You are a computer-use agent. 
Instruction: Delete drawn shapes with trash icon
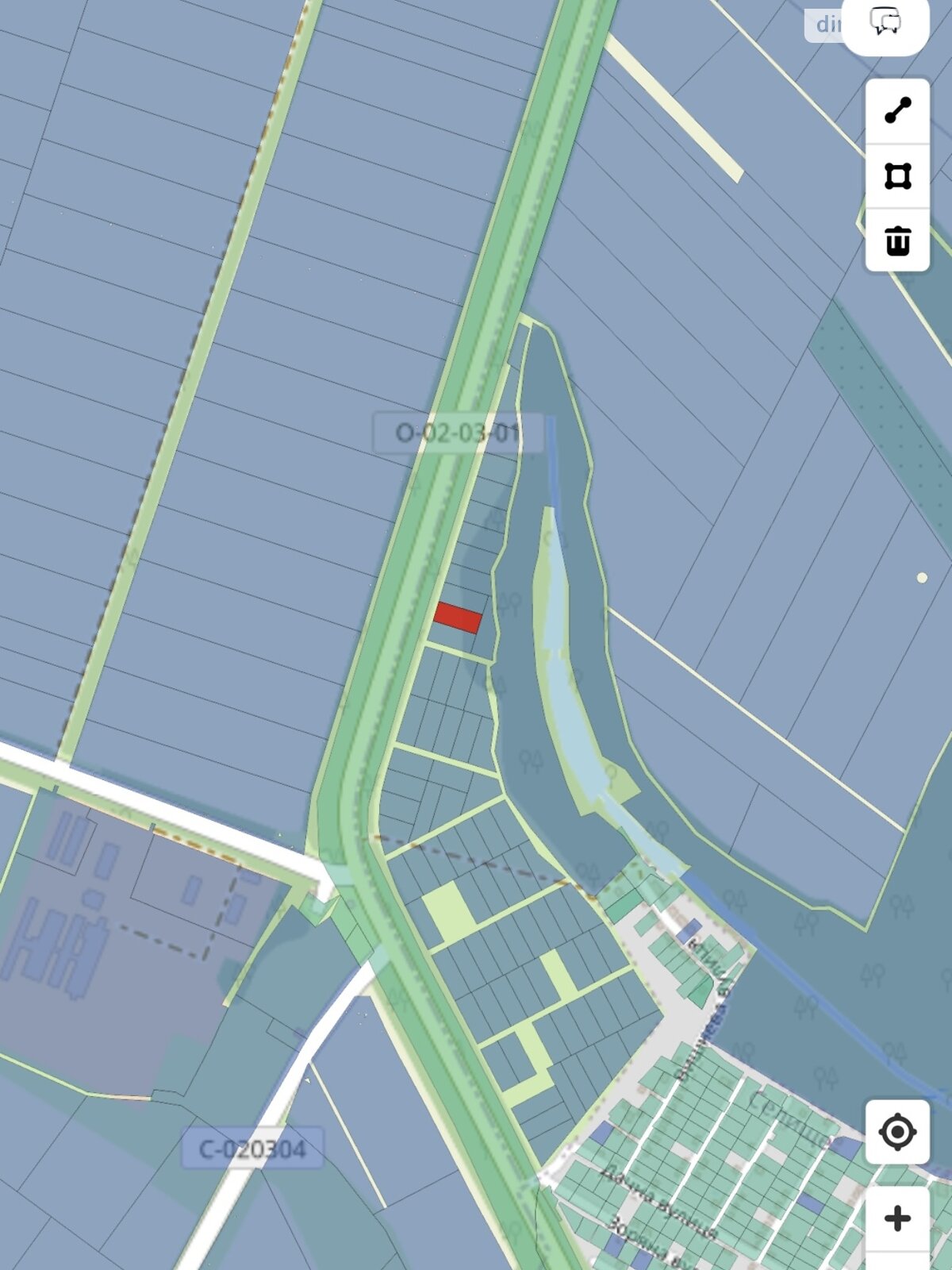point(897,240)
